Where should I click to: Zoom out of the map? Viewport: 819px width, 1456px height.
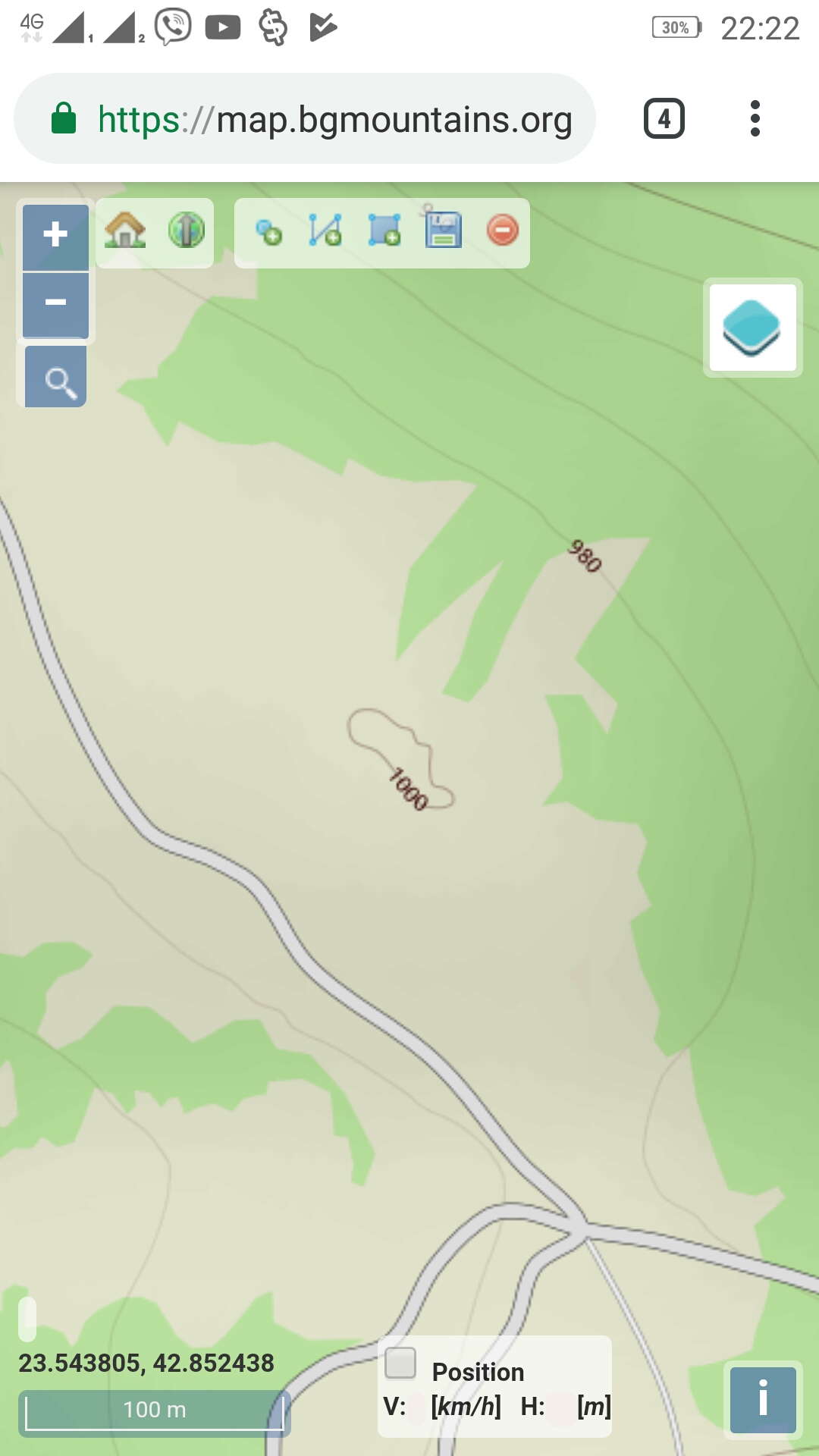coord(55,303)
